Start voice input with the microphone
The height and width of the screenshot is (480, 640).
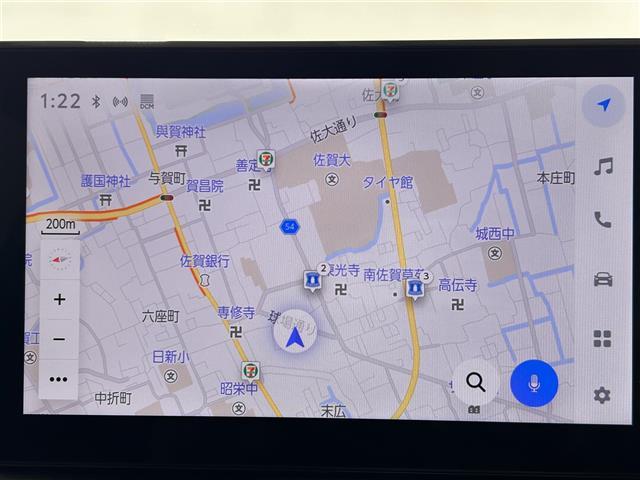point(534,383)
